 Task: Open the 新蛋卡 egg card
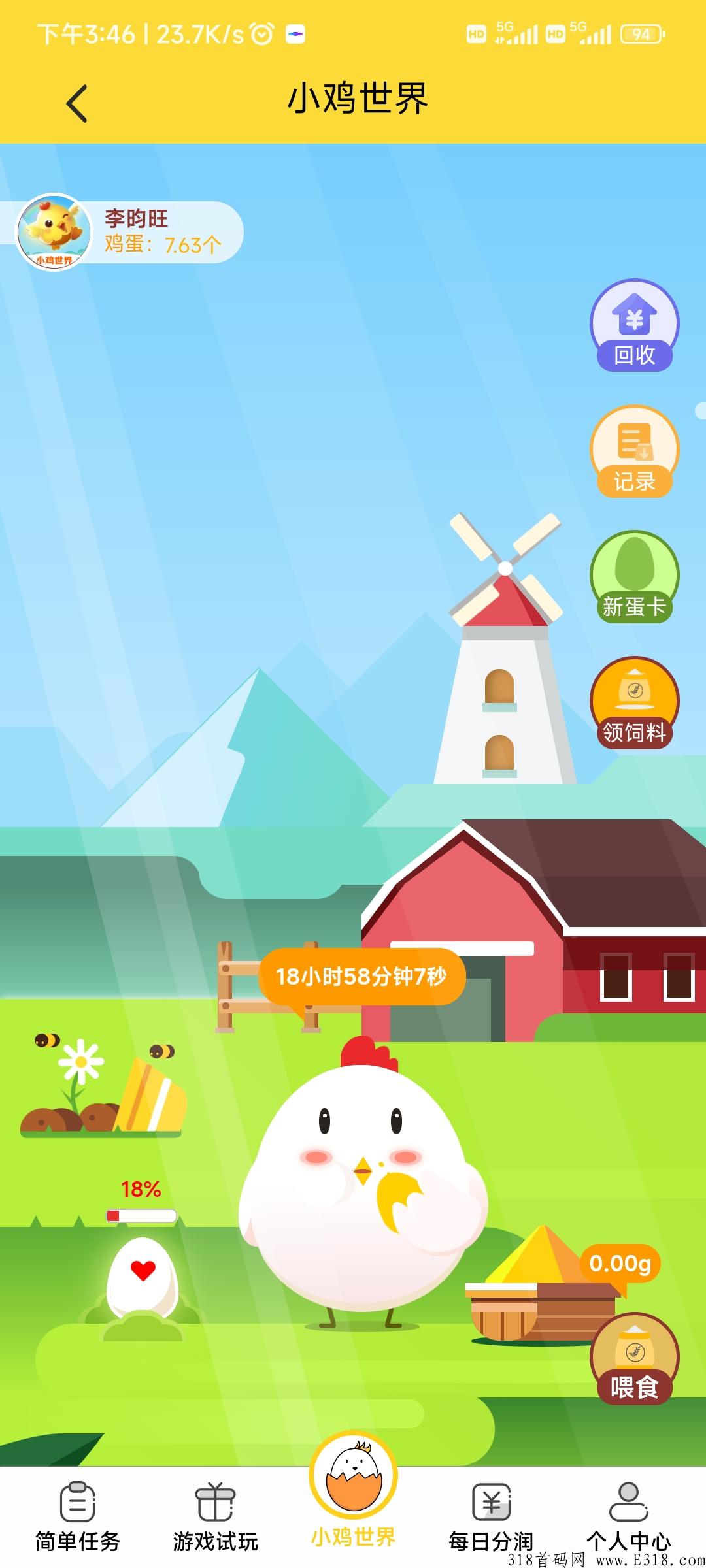click(634, 577)
